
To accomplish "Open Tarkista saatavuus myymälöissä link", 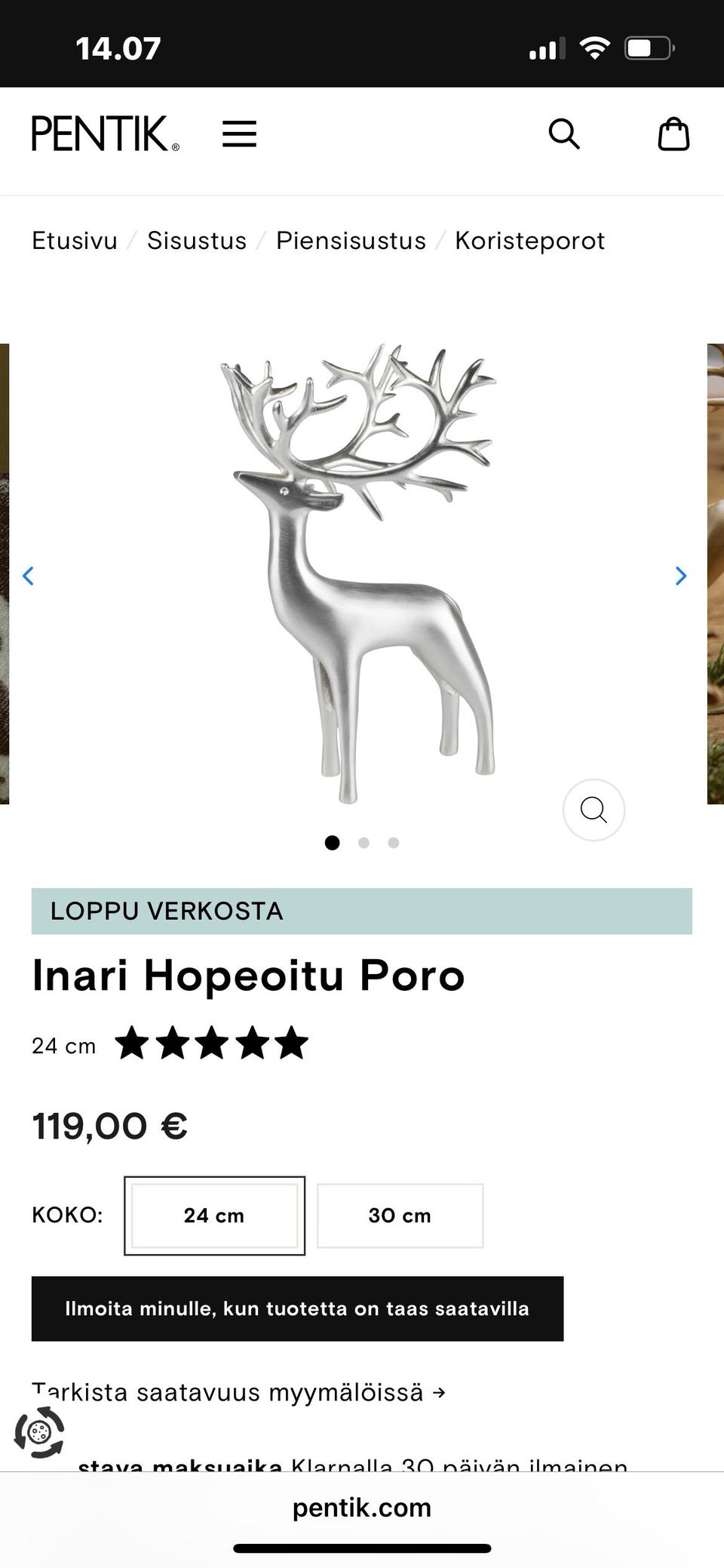I will pyautogui.click(x=238, y=1392).
